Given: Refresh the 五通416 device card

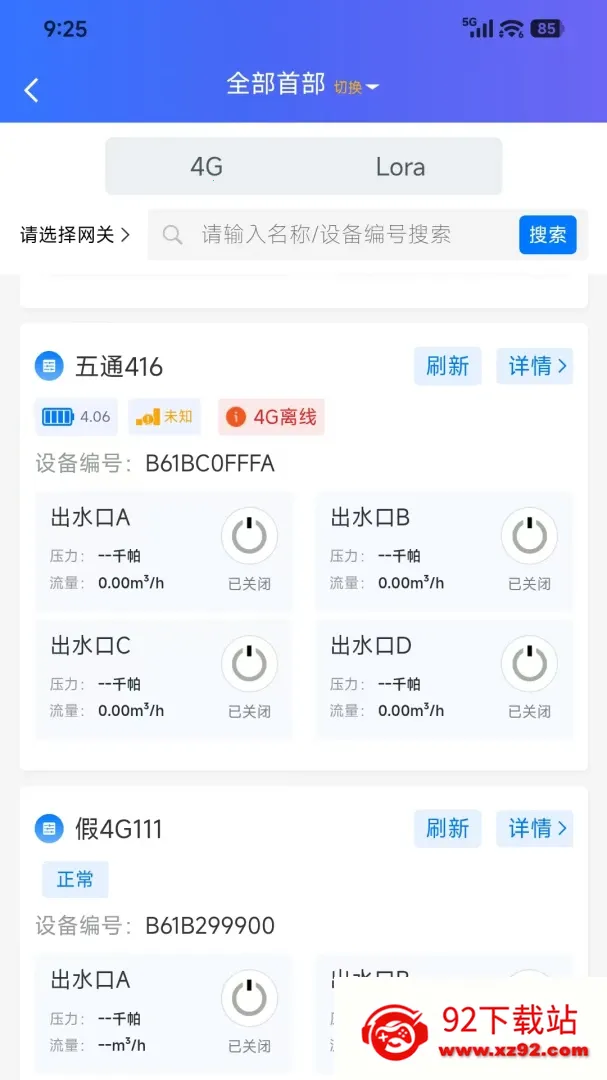Looking at the screenshot, I should (447, 366).
